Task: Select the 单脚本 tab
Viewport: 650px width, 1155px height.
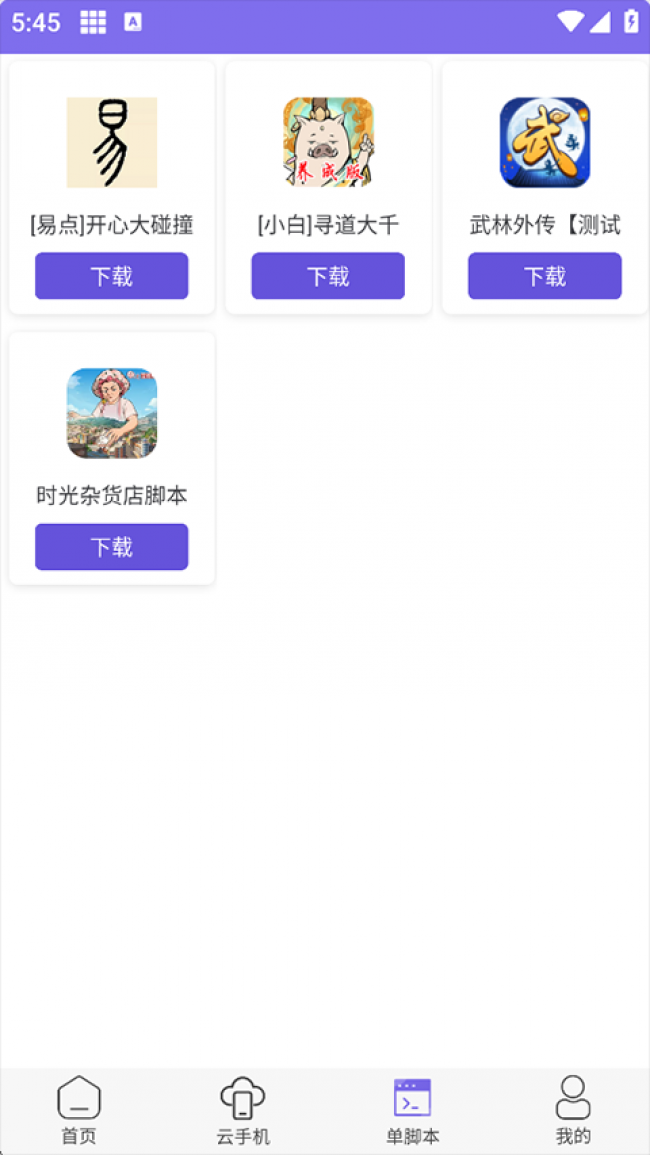Action: point(412,1110)
